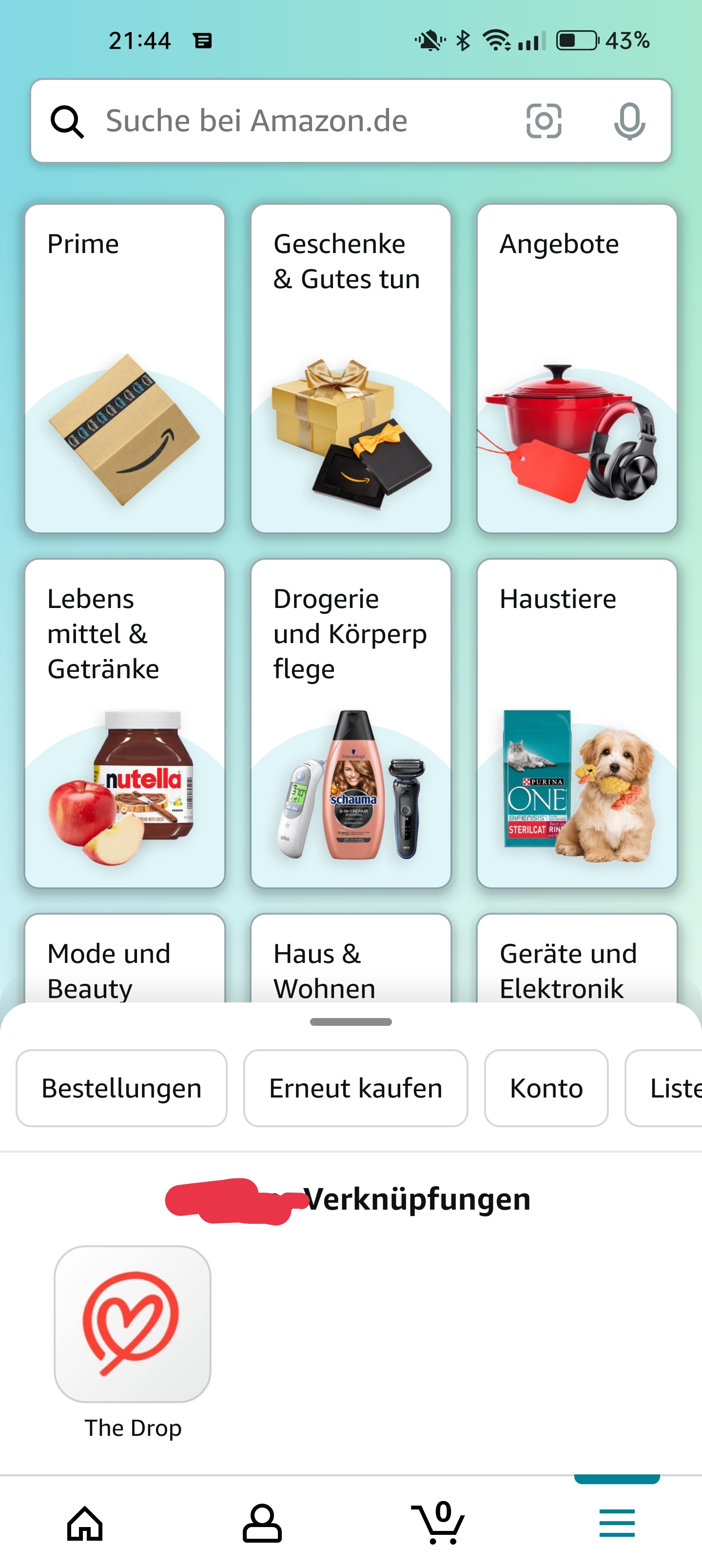Browse Lebensmittel & Getränke category
Screen dimensions: 702x1568
pos(125,723)
